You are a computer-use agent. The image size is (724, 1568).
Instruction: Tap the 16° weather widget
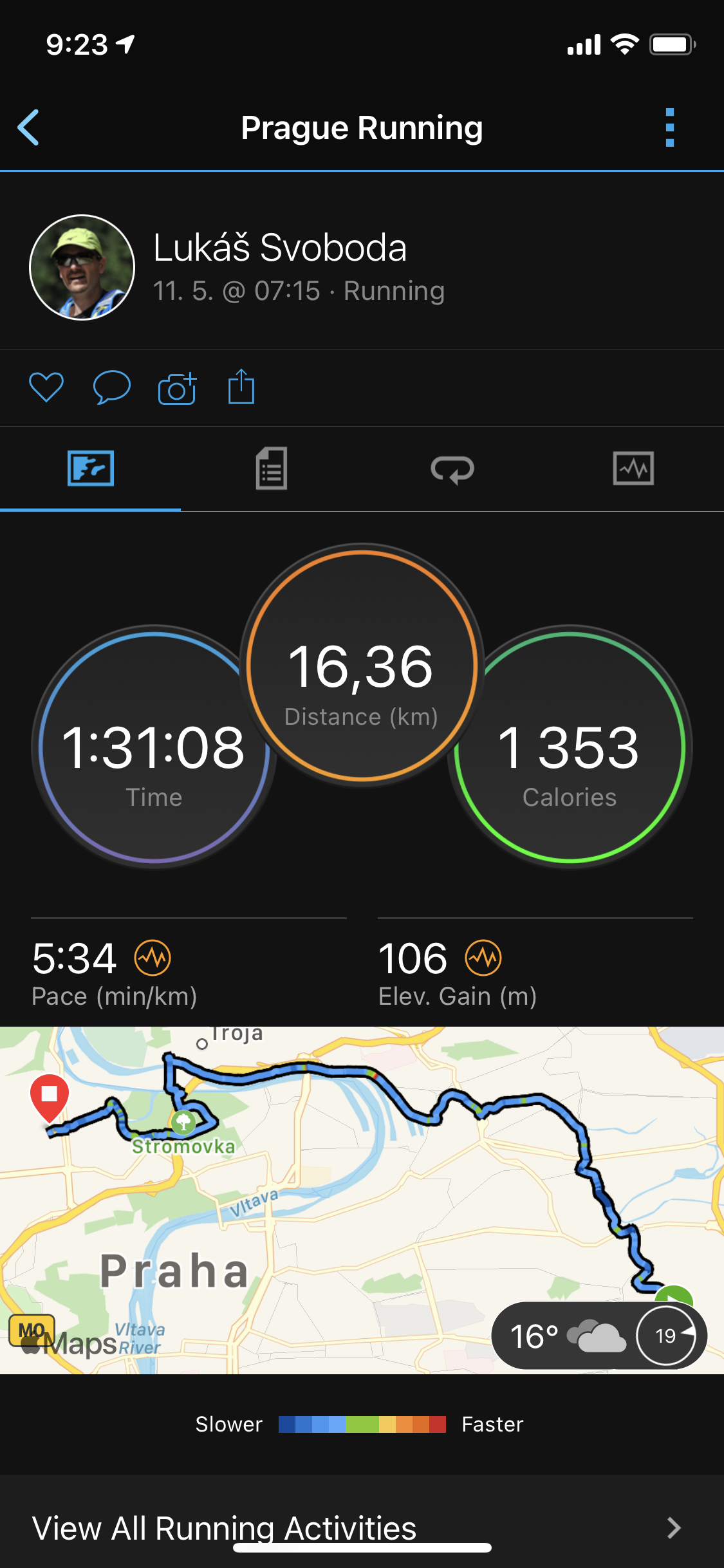coord(599,1336)
